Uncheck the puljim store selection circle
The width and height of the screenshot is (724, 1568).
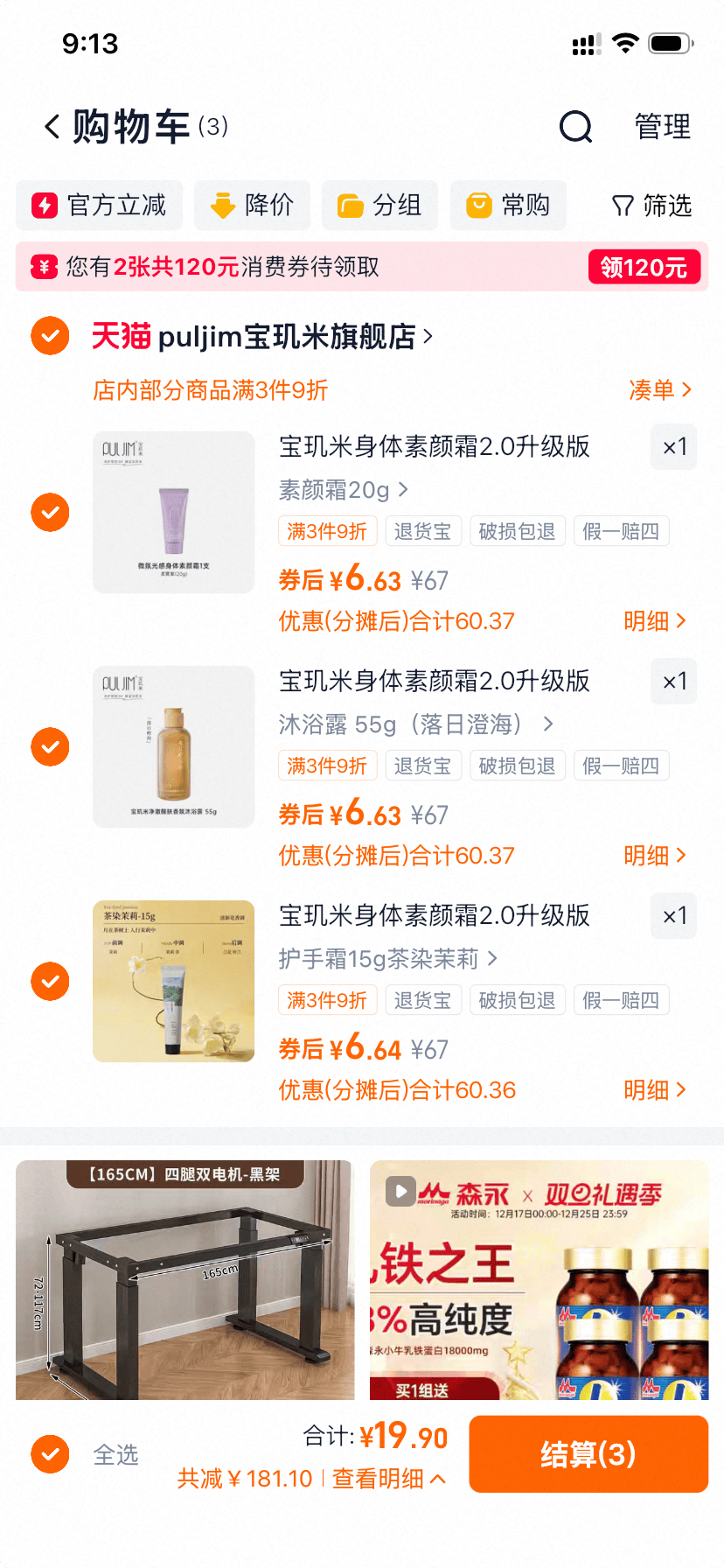tap(50, 335)
